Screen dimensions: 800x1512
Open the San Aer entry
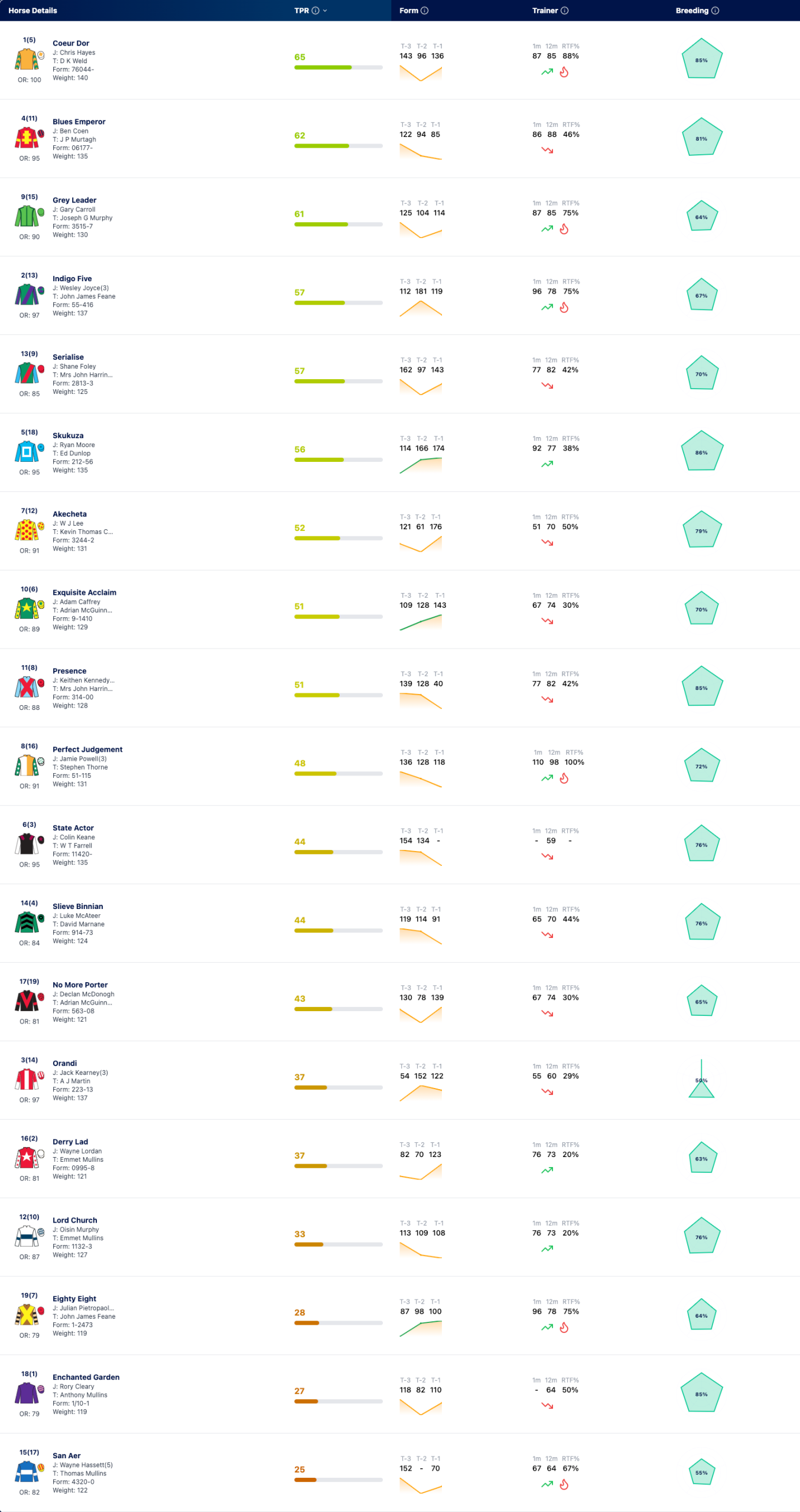(x=400, y=1473)
